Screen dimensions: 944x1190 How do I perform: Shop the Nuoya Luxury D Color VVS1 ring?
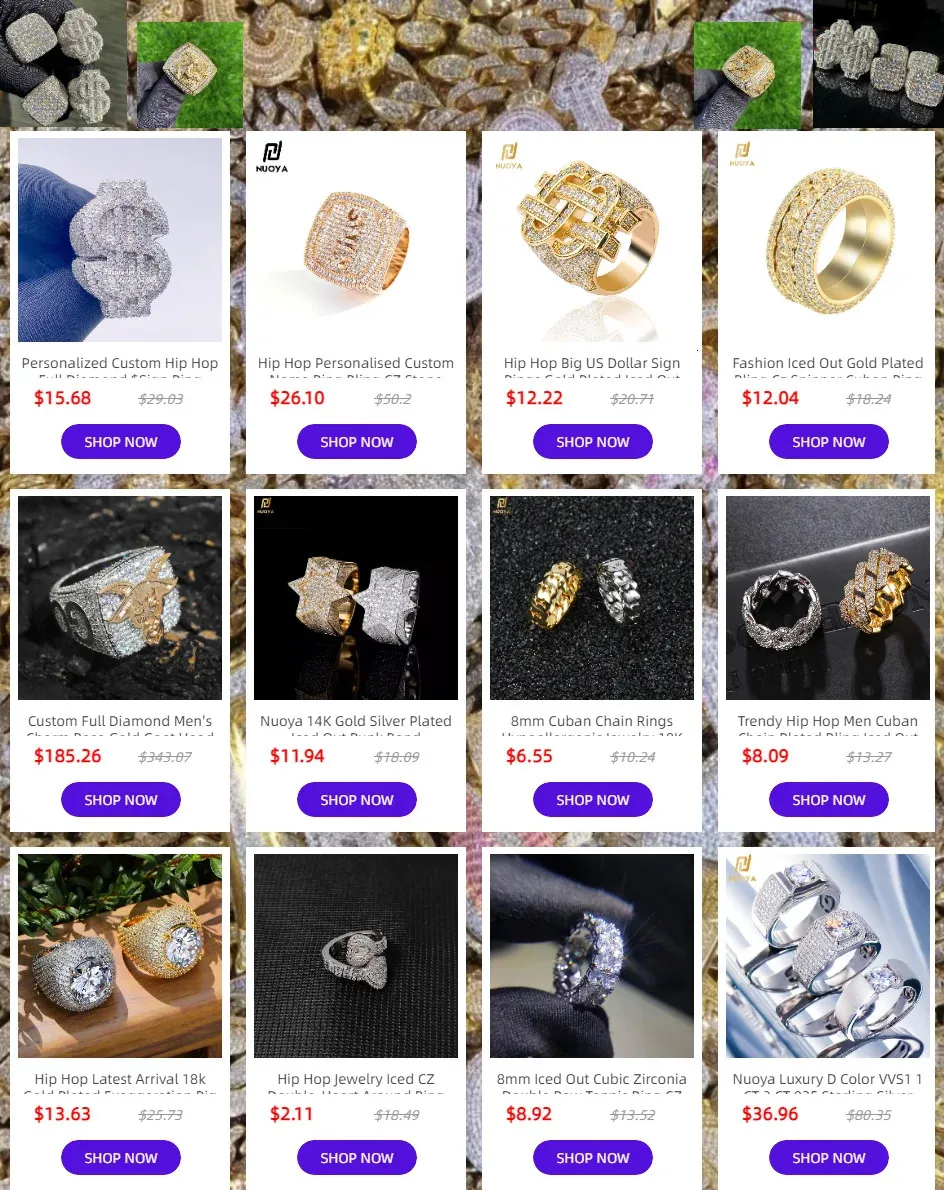[829, 1158]
